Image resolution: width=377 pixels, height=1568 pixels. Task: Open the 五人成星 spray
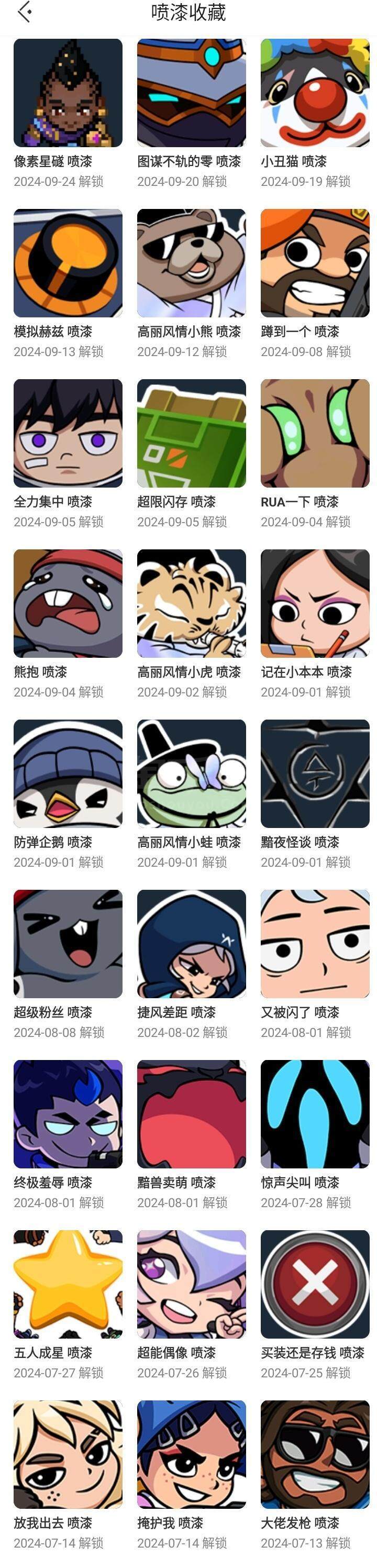[x=68, y=1284]
